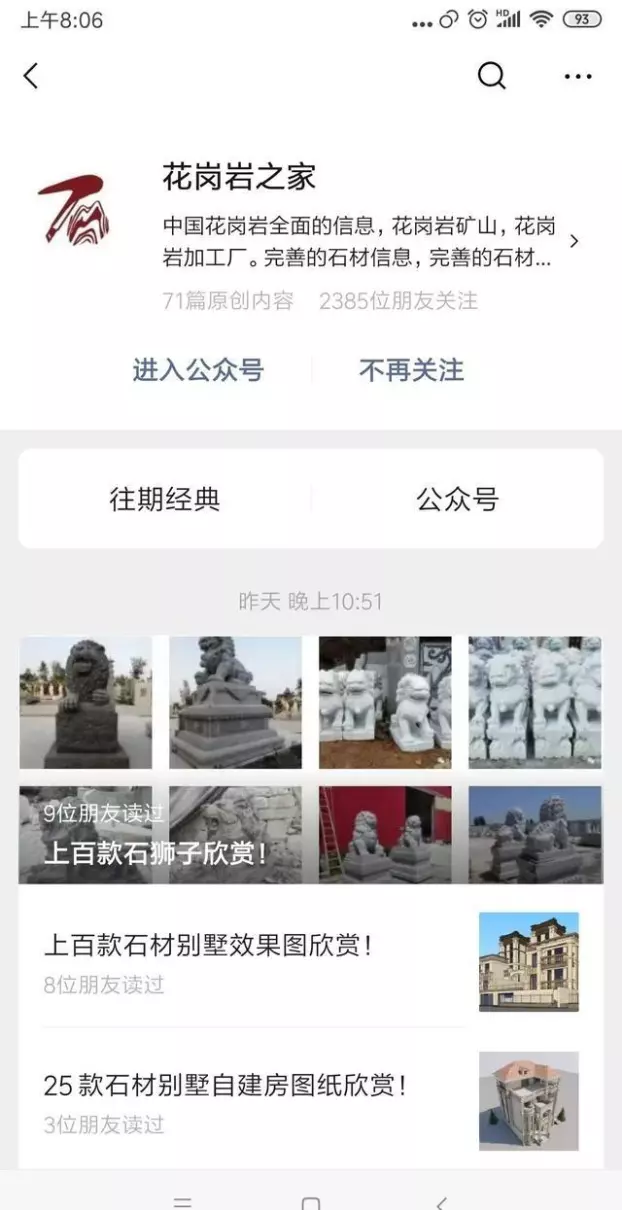Open the three-dot overflow menu
This screenshot has height=1210, width=622.
(x=578, y=76)
